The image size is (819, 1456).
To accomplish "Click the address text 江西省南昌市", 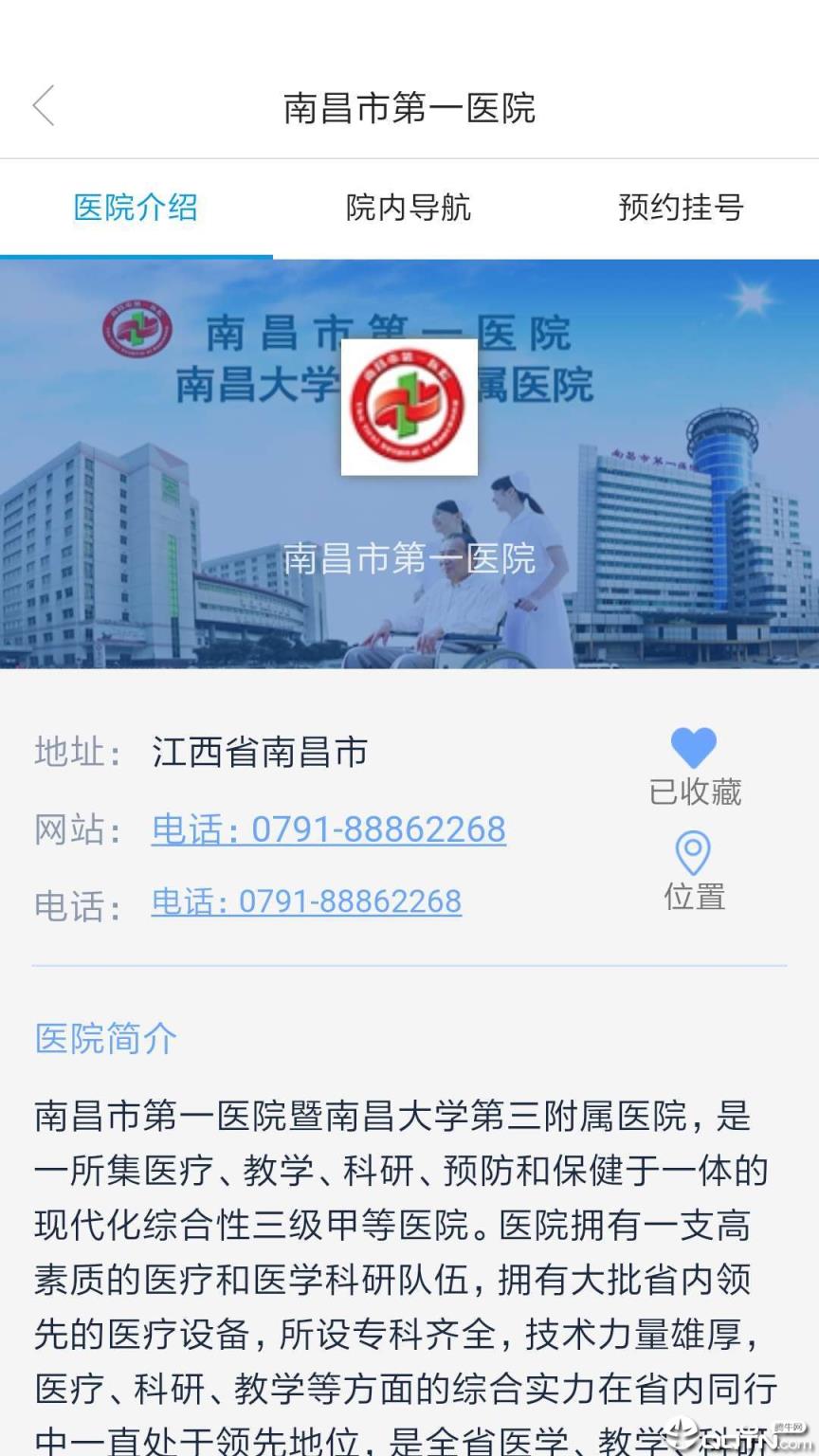I will (260, 753).
